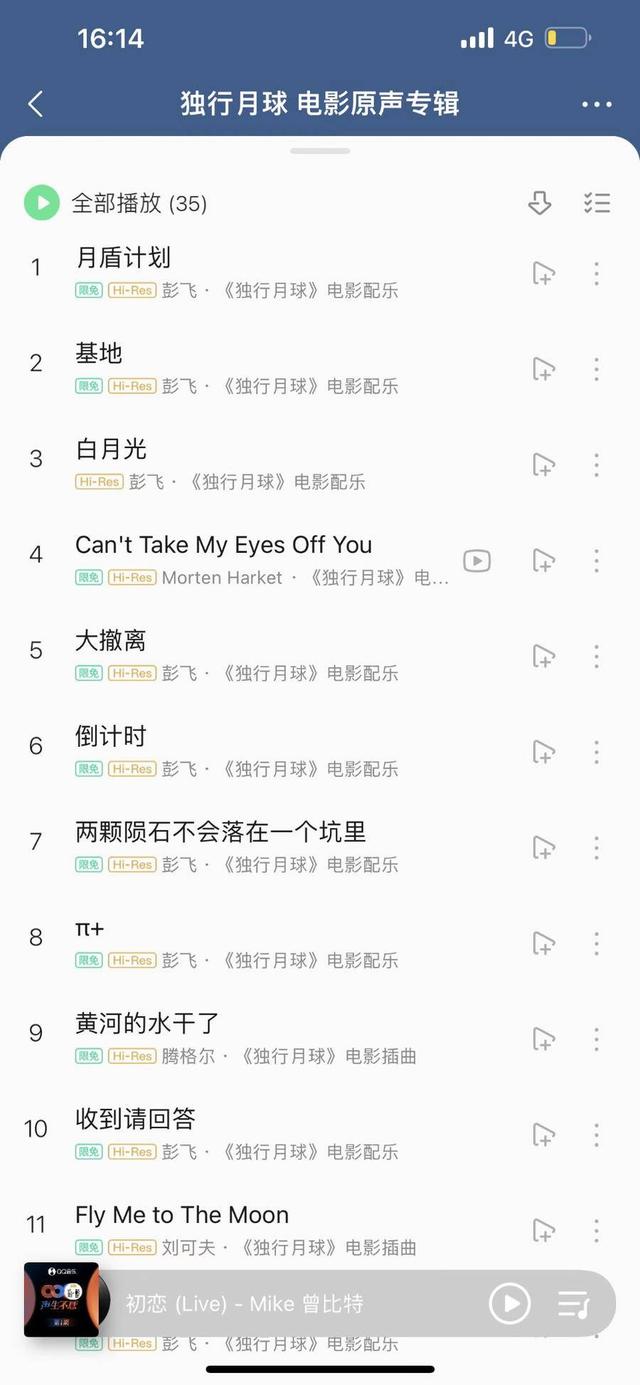Open more options for 白月光
The image size is (640, 1385).
pos(596,465)
